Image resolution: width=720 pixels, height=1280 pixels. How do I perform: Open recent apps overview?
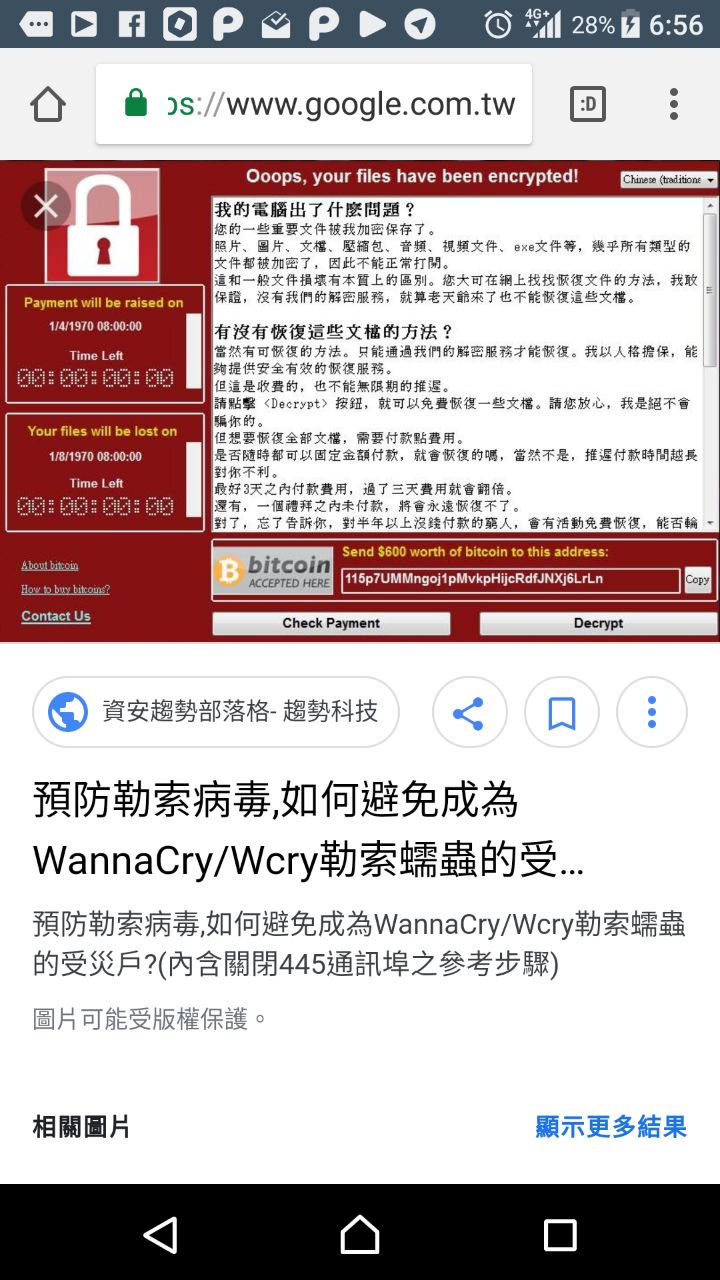(x=560, y=1235)
